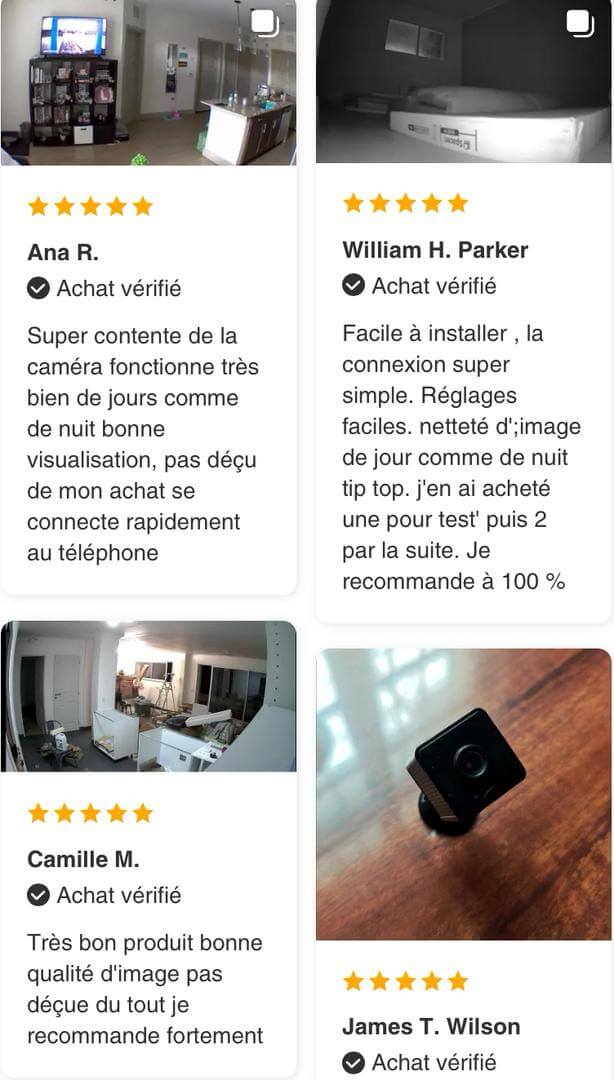The image size is (614, 1080).
Task: Open James T. Wilson's camera photo
Action: (x=463, y=795)
